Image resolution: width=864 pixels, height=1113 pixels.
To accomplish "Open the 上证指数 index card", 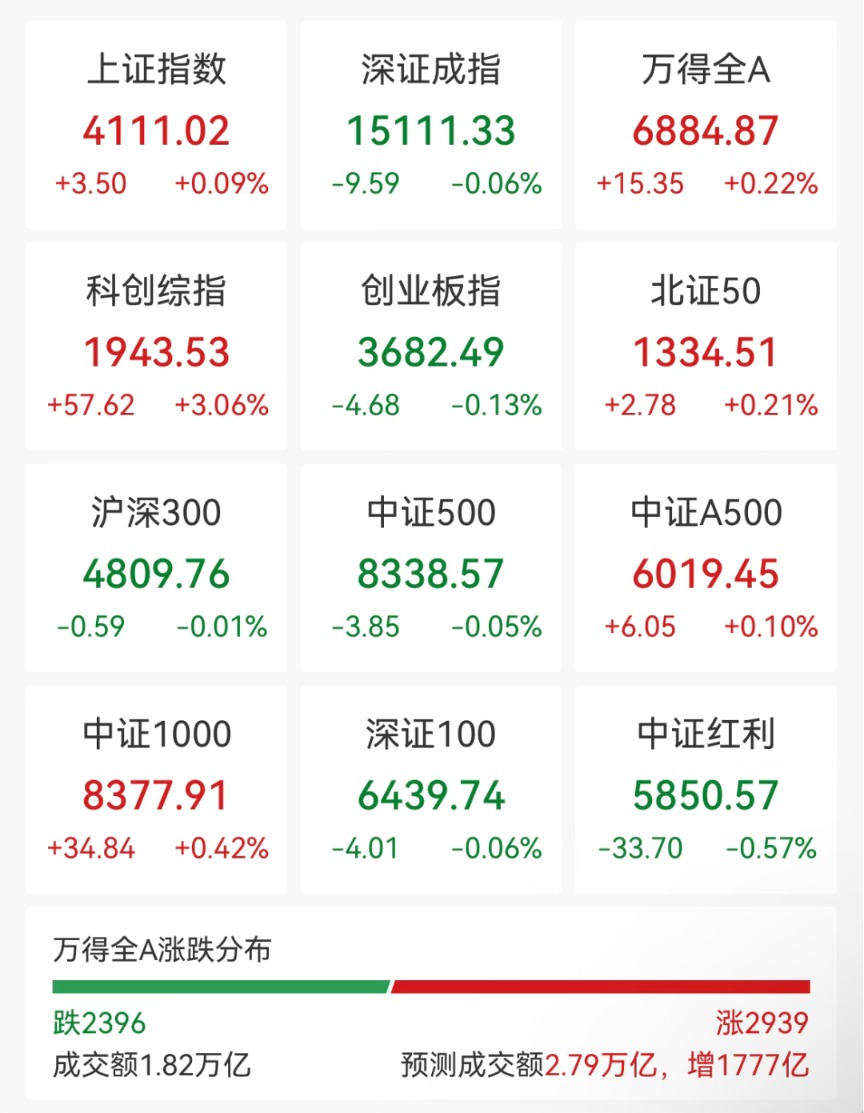I will [157, 126].
